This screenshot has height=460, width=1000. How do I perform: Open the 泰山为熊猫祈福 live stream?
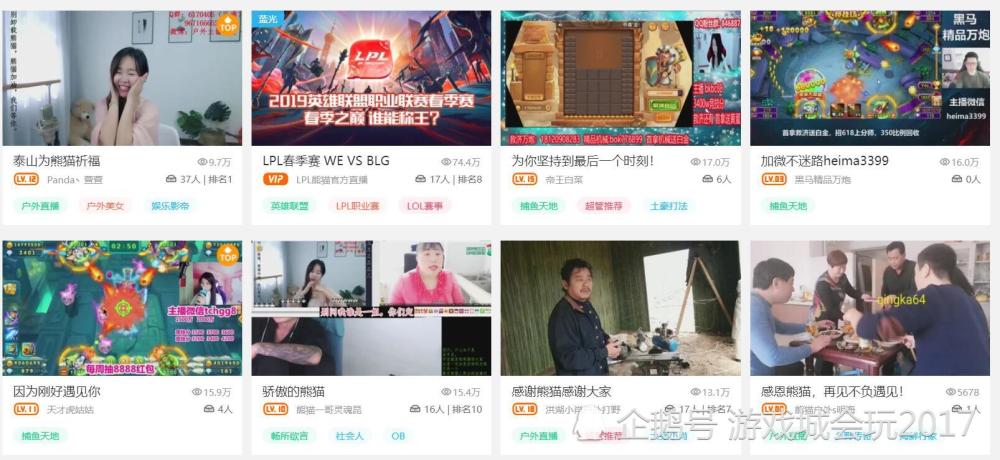click(x=121, y=78)
